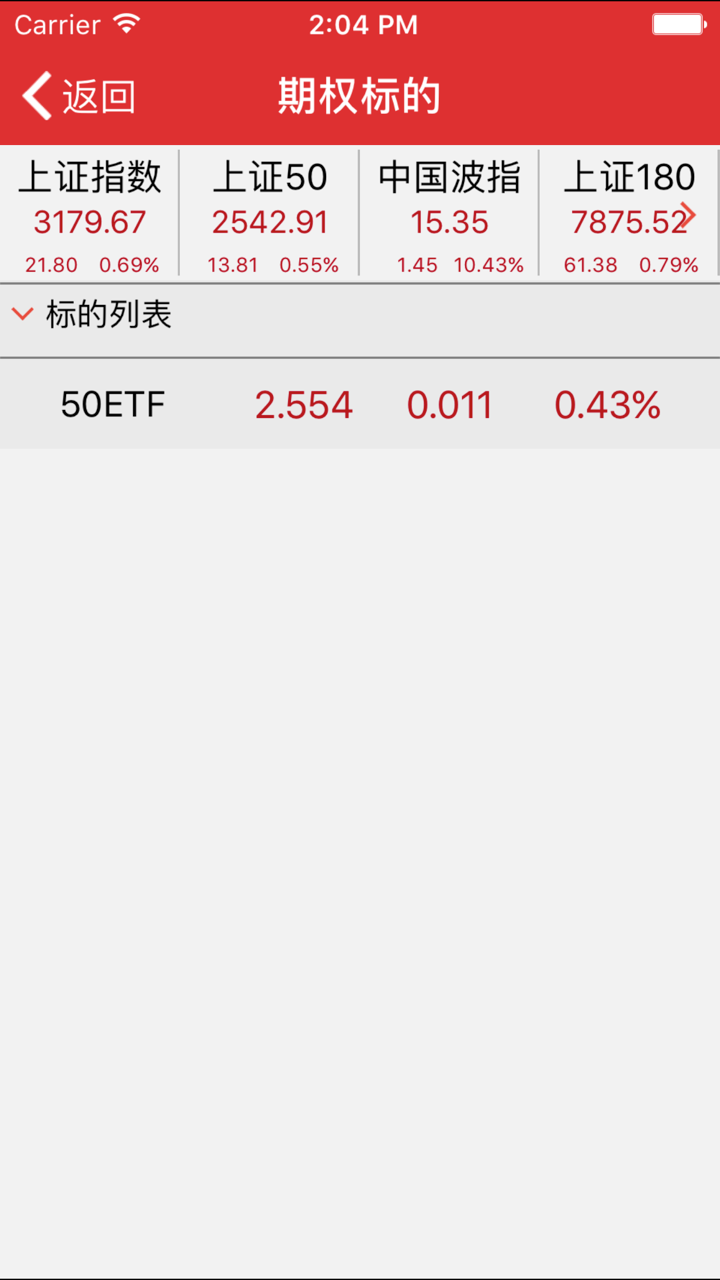Show more indices with the right arrow
Image resolution: width=720 pixels, height=1280 pixels.
(x=688, y=214)
